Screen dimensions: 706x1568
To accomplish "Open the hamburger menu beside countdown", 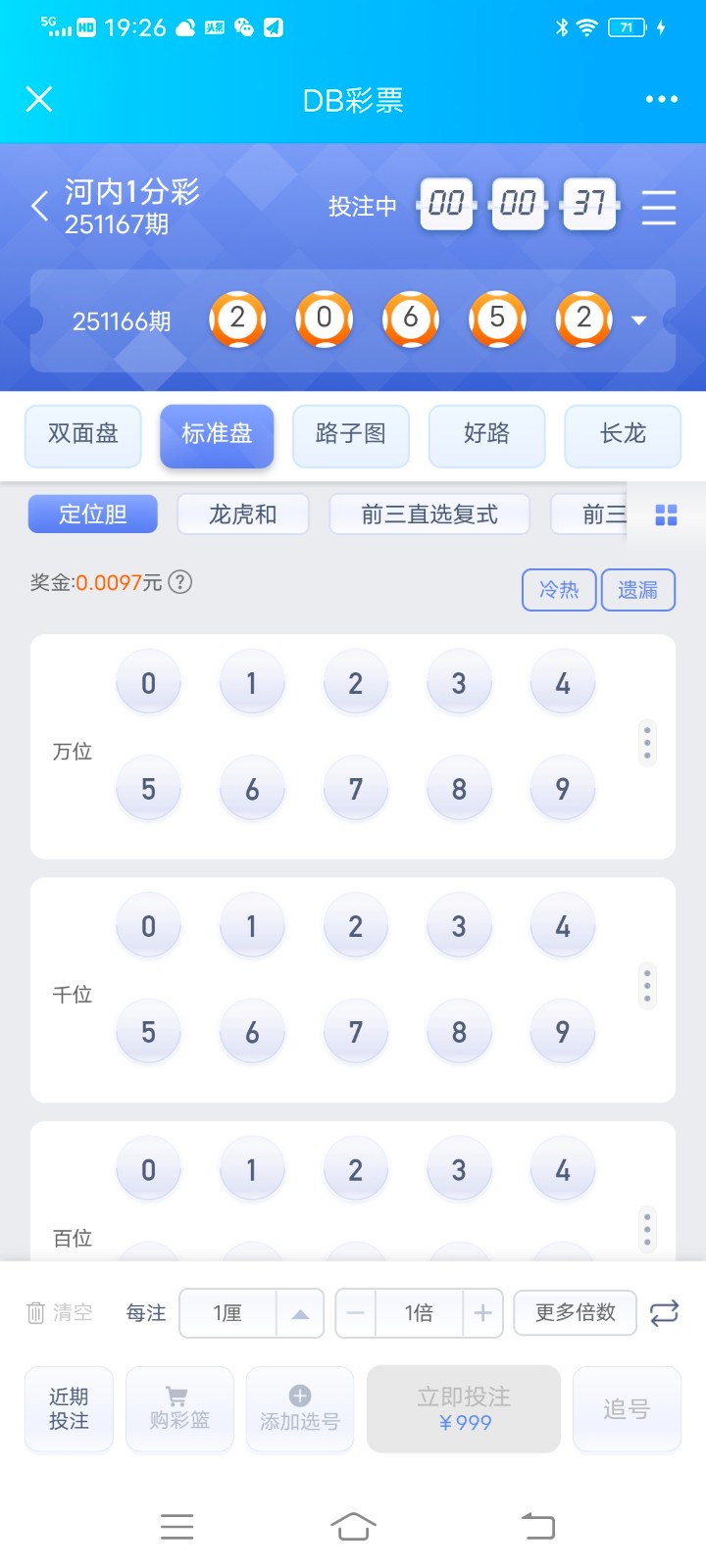I will (658, 208).
